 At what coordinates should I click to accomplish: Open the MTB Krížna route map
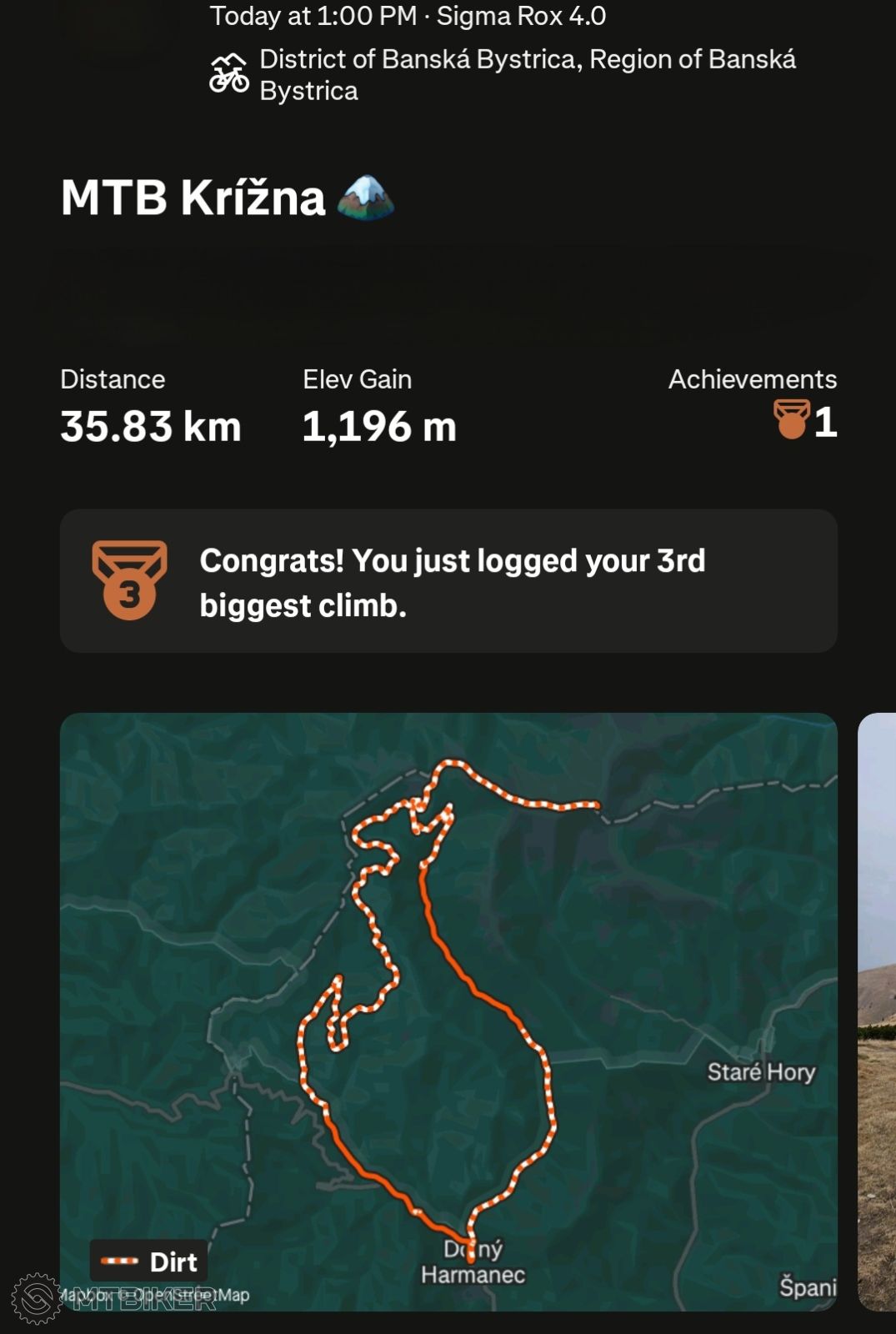pyautogui.click(x=448, y=1011)
